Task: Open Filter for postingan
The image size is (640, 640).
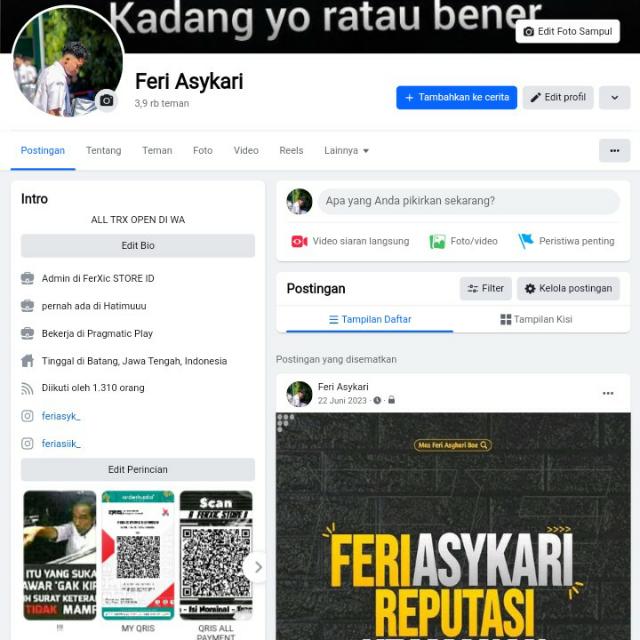Action: pyautogui.click(x=485, y=288)
